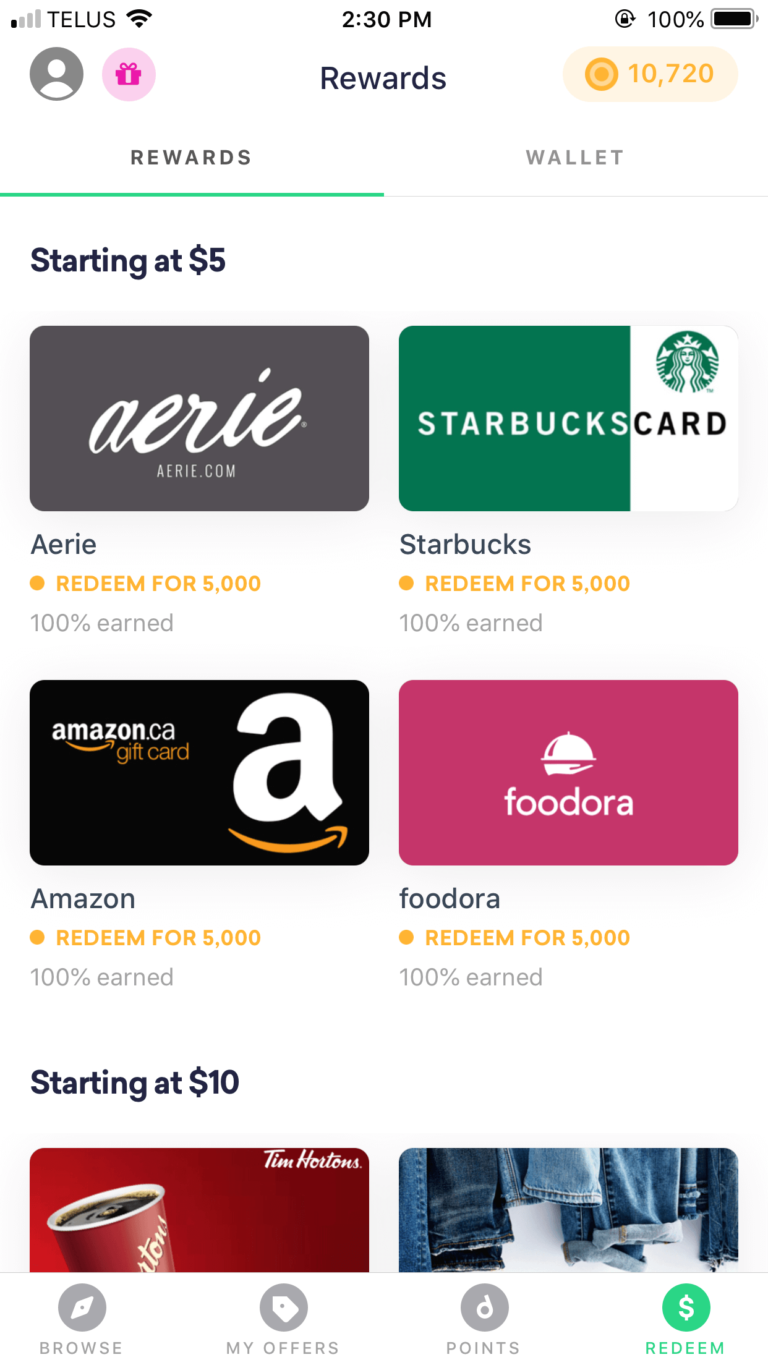The width and height of the screenshot is (768, 1365).
Task: Choose the Amazon.ca gift card
Action: 199,772
